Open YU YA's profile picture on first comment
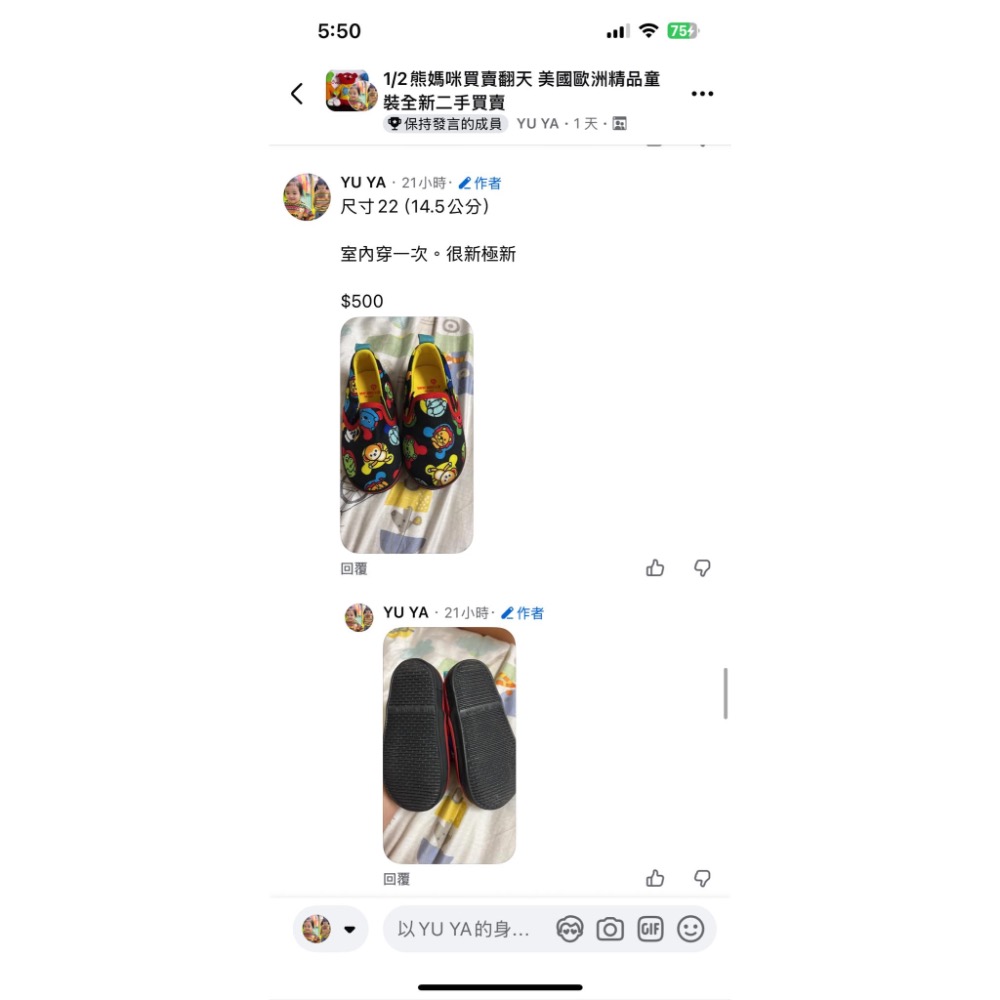Image resolution: width=1000 pixels, height=1000 pixels. [307, 197]
